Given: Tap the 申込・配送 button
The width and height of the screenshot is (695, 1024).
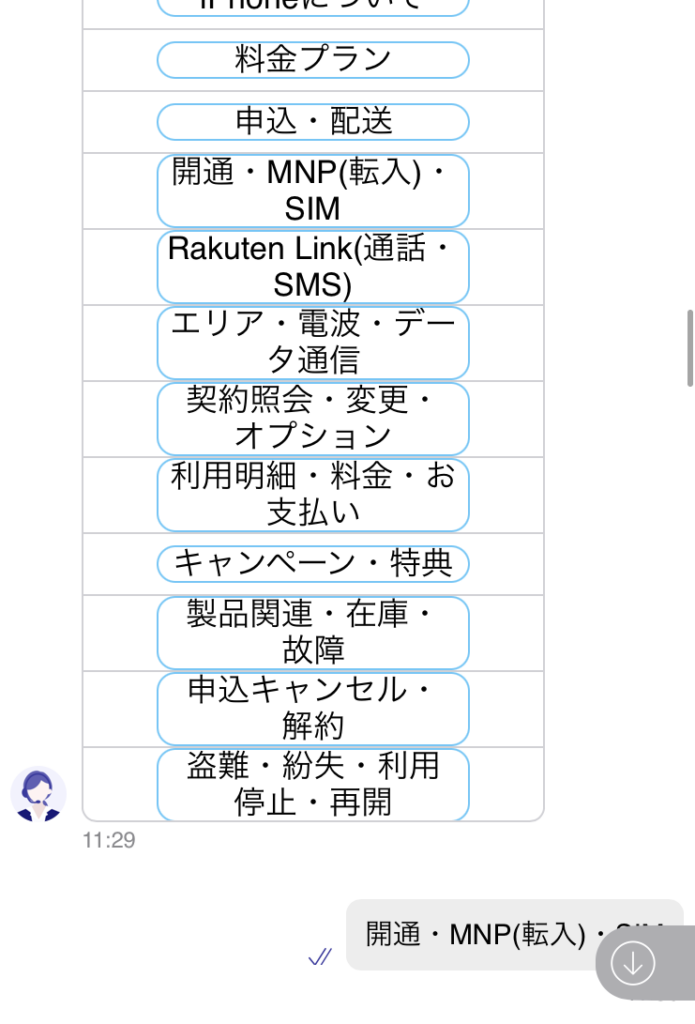Looking at the screenshot, I should (x=313, y=122).
